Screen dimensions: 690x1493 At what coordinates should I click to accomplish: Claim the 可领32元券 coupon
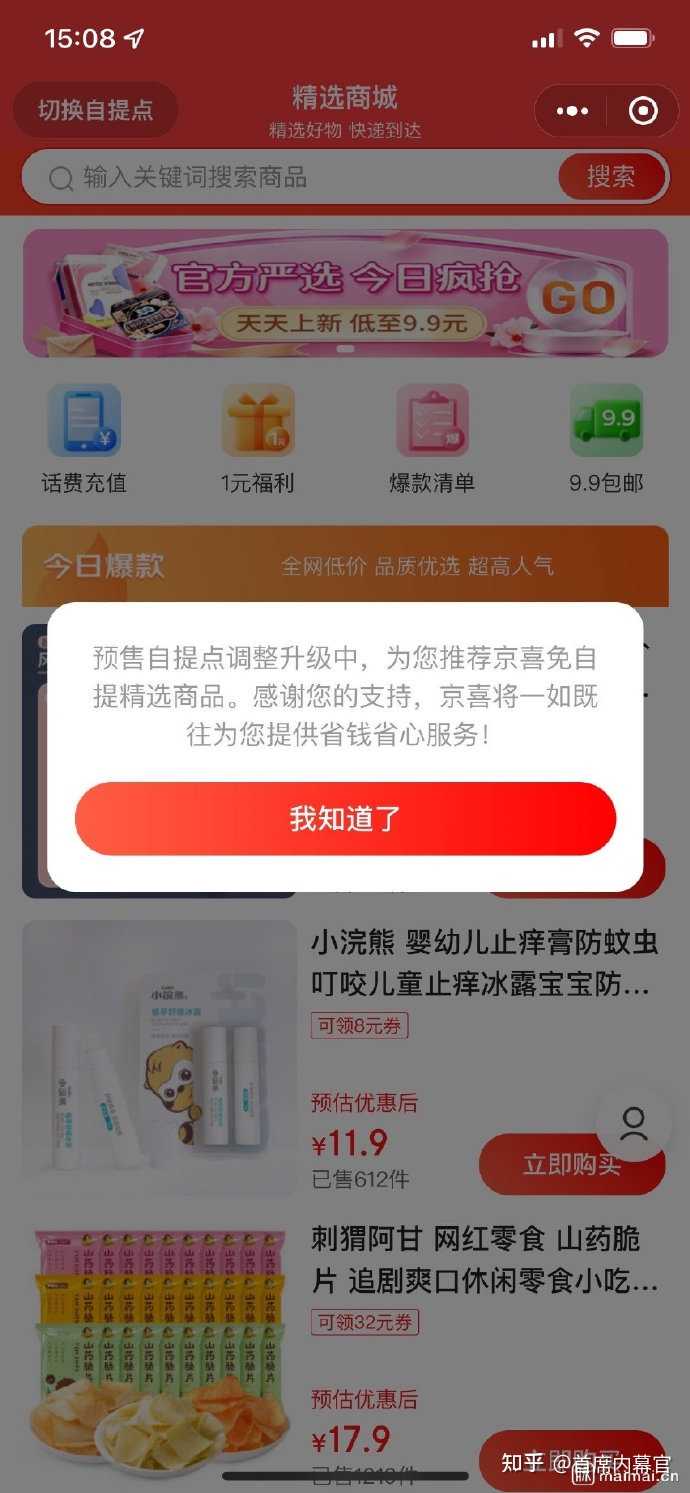[x=364, y=1322]
